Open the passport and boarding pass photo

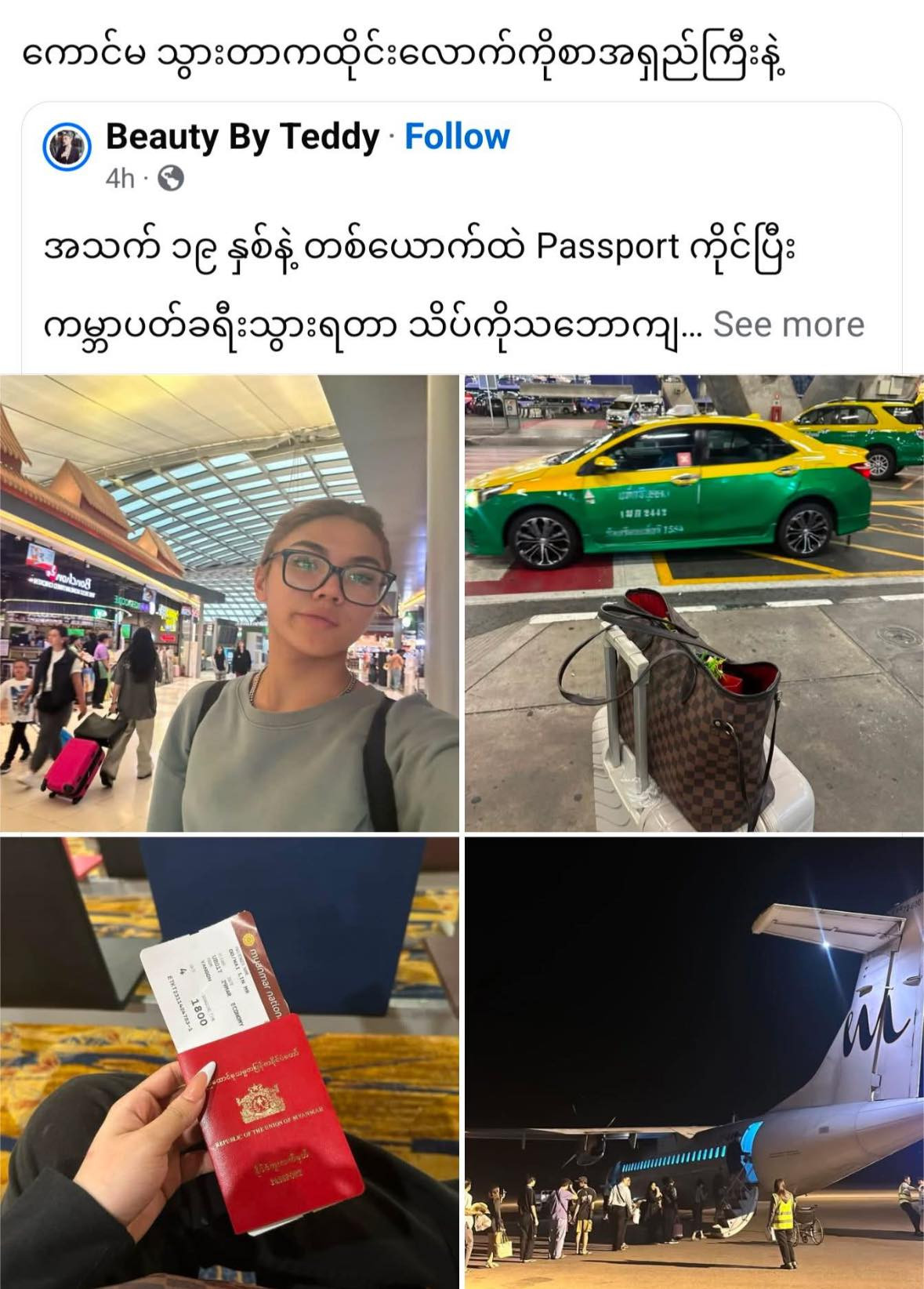(229, 1062)
